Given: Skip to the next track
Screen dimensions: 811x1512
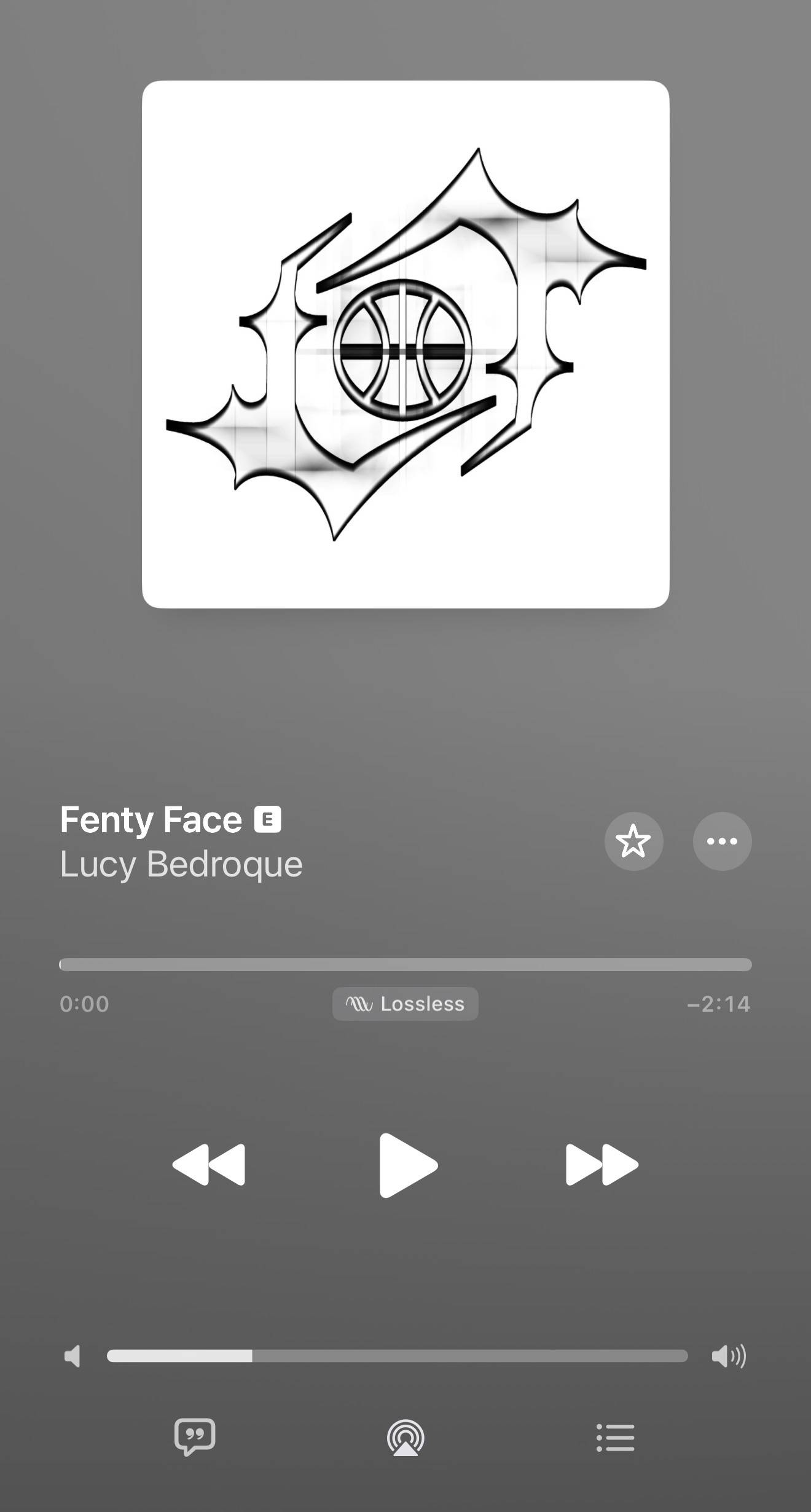Looking at the screenshot, I should pos(601,1165).
